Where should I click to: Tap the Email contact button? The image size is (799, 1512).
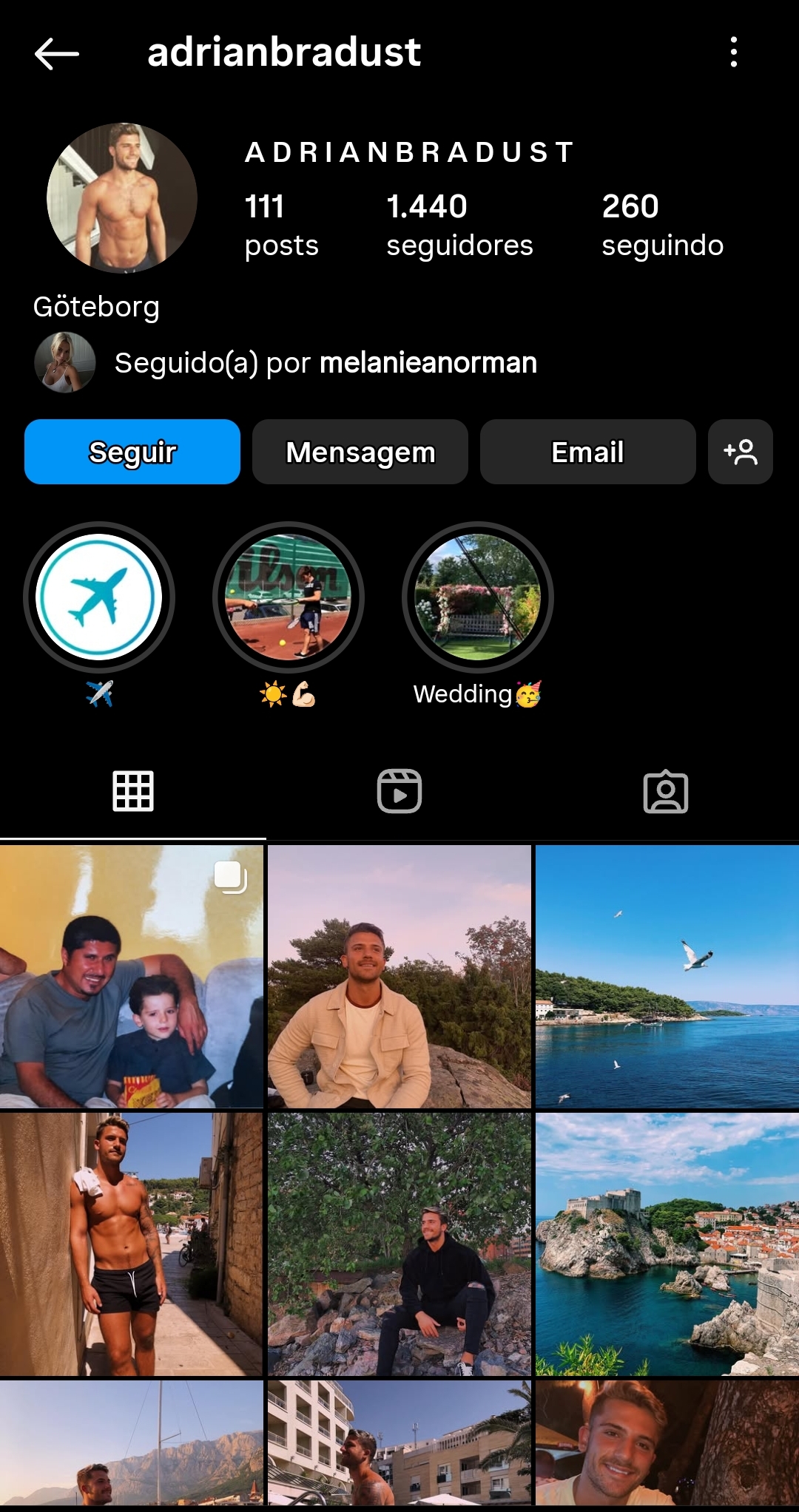(588, 452)
